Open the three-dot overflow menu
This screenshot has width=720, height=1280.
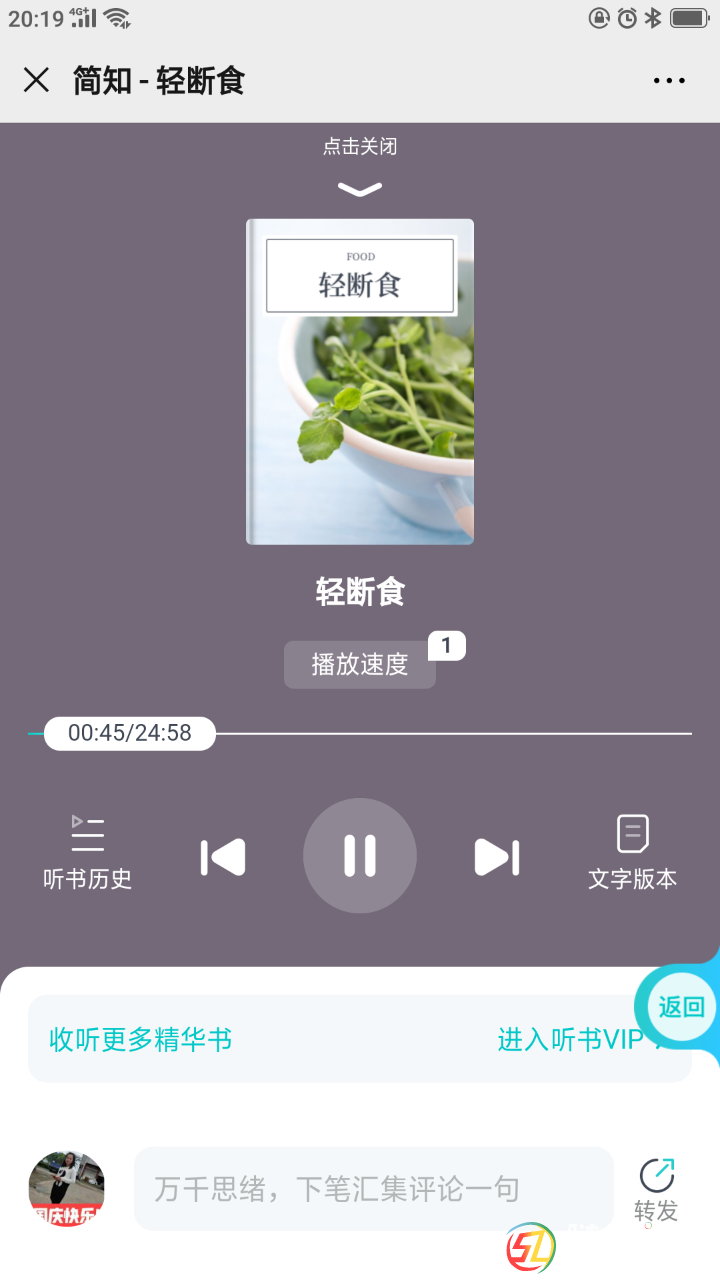(x=669, y=81)
